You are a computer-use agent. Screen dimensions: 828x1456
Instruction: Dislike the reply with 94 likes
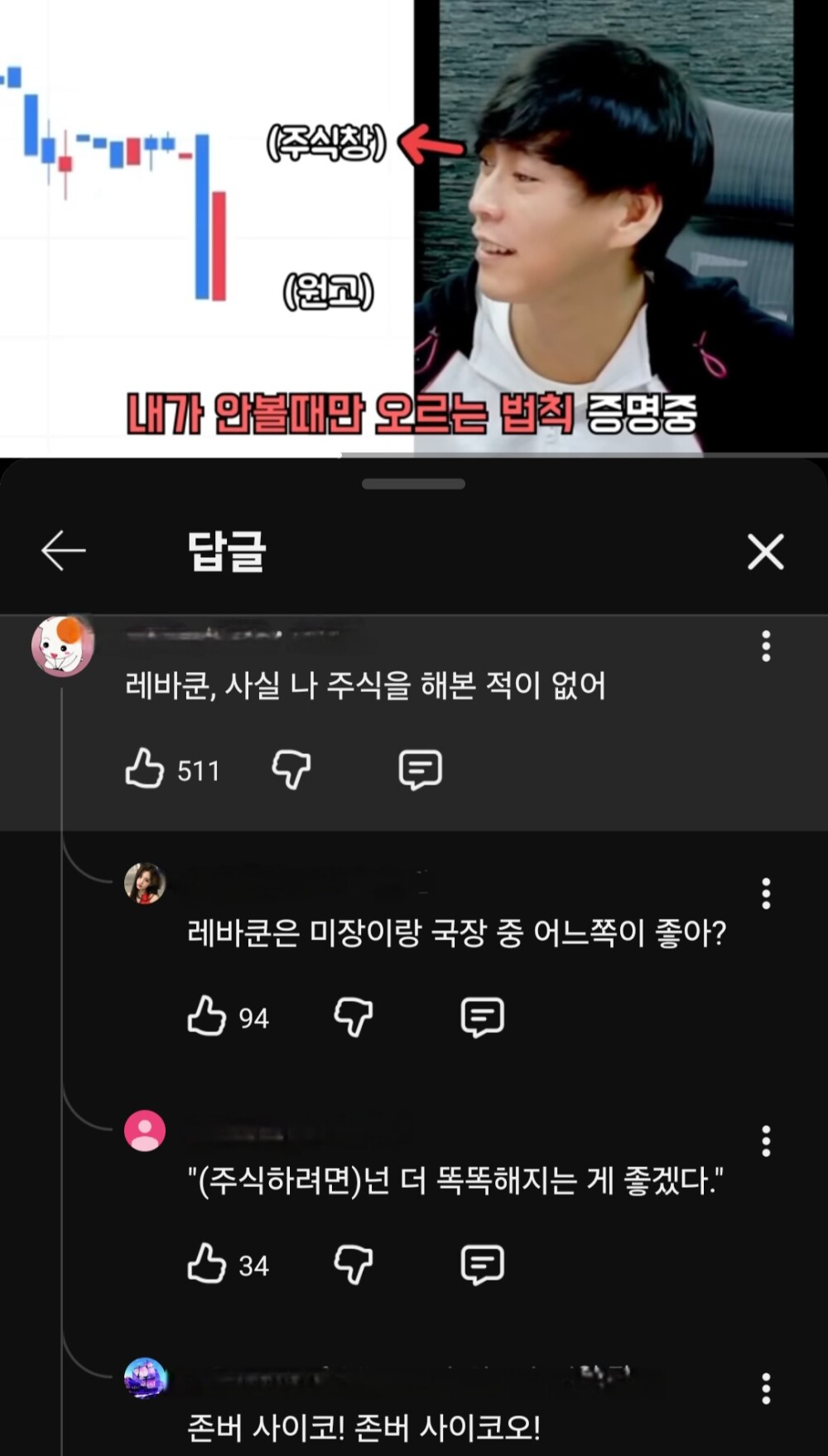click(x=354, y=1016)
